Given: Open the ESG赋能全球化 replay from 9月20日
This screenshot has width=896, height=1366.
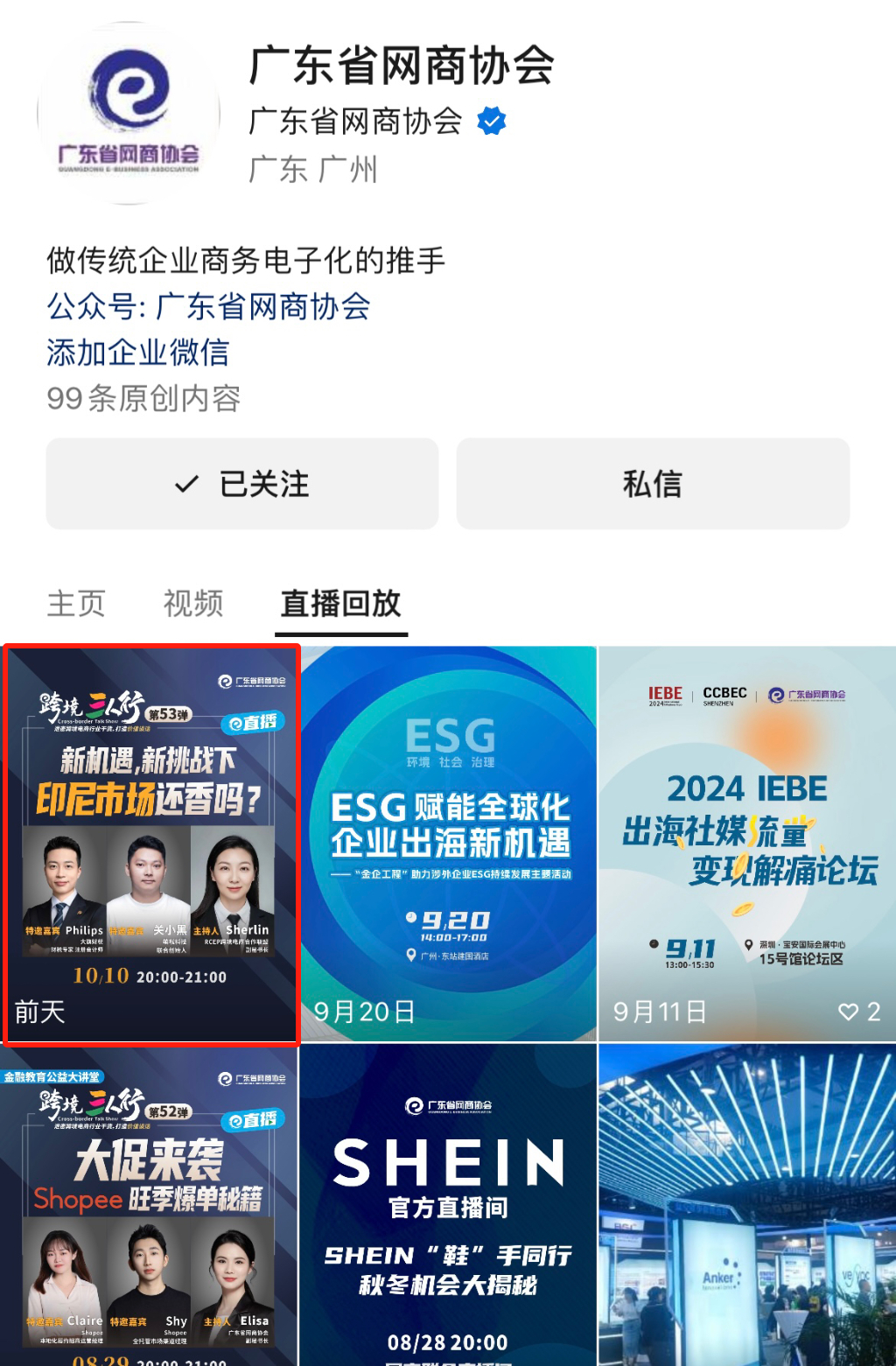Looking at the screenshot, I should [x=449, y=844].
